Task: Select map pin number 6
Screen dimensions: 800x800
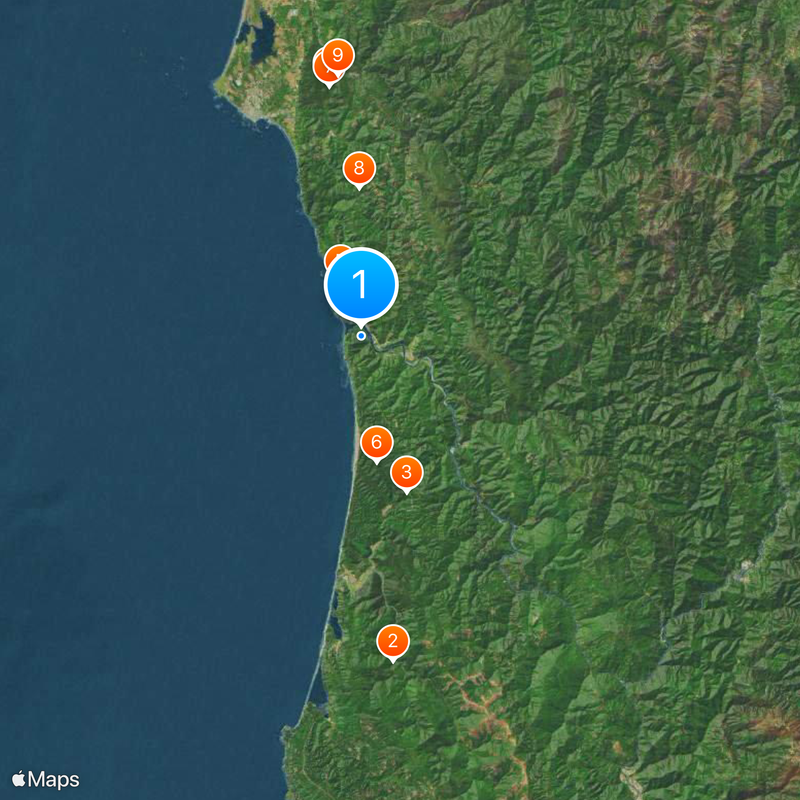Action: [x=376, y=441]
